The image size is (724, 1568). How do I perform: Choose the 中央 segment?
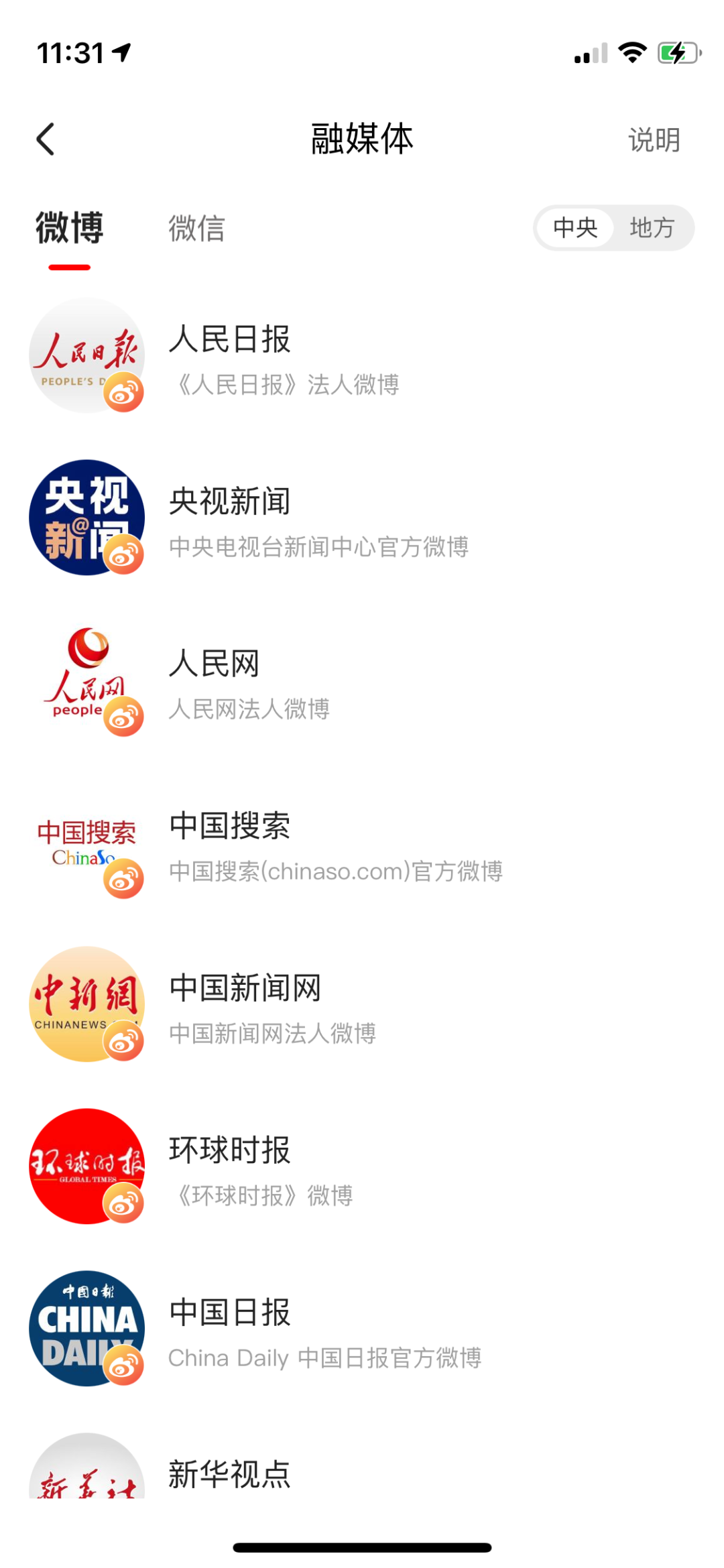point(575,228)
